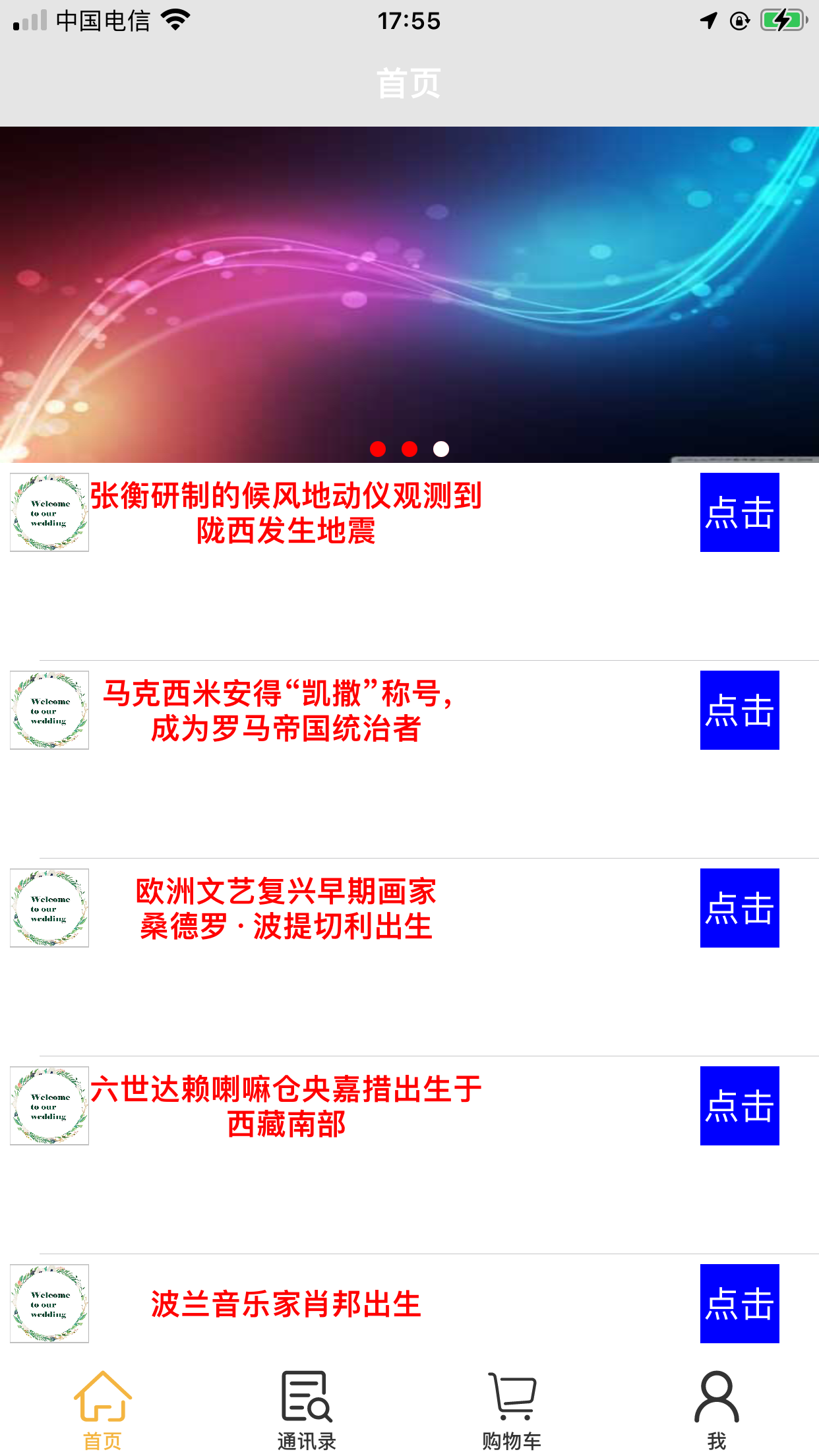Tap the large banner carousel image

click(x=409, y=290)
